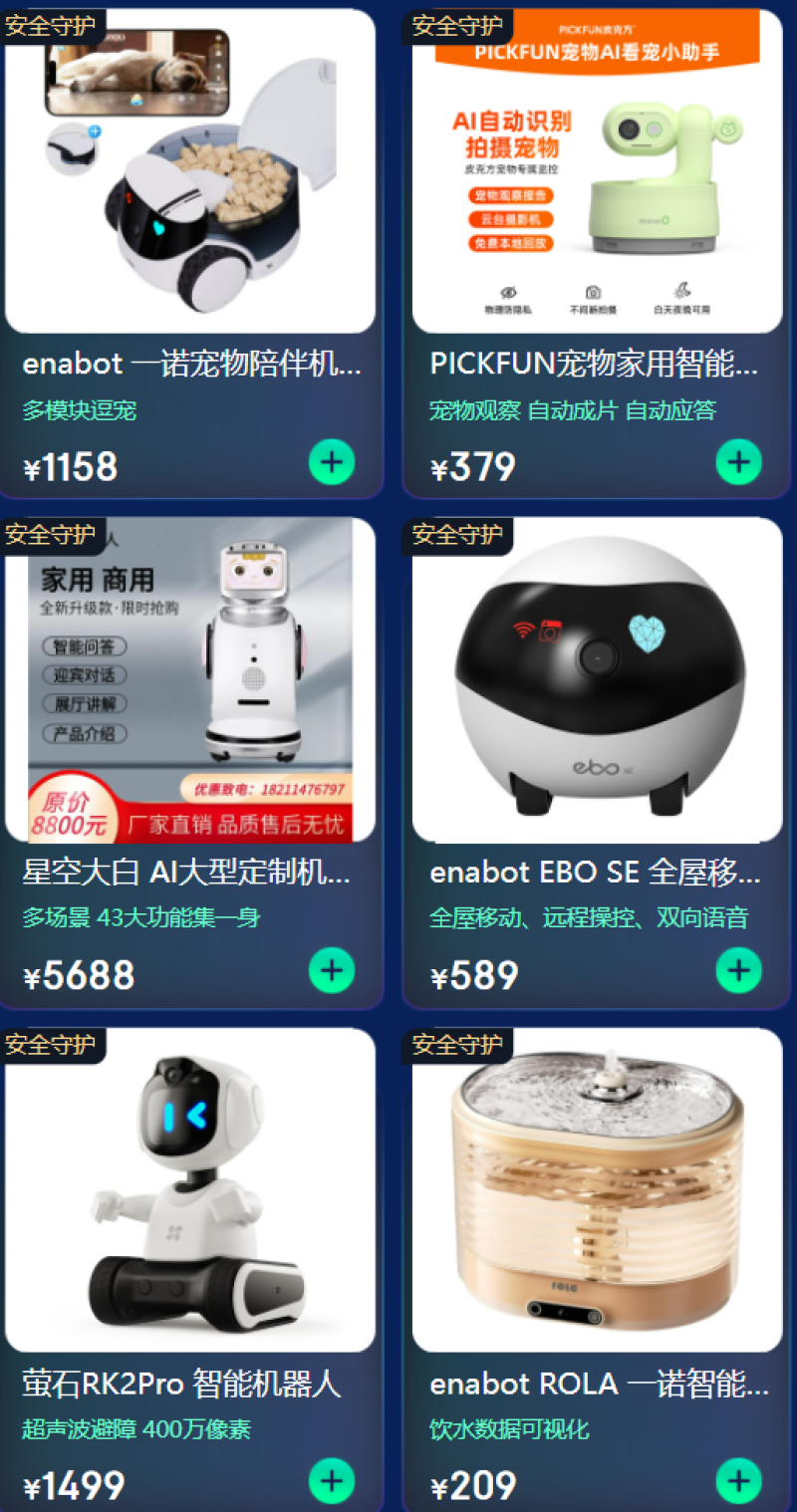Add the ¥1499 萤石RK2Pro to cart
Screen dimensions: 797x1512
tap(332, 1481)
